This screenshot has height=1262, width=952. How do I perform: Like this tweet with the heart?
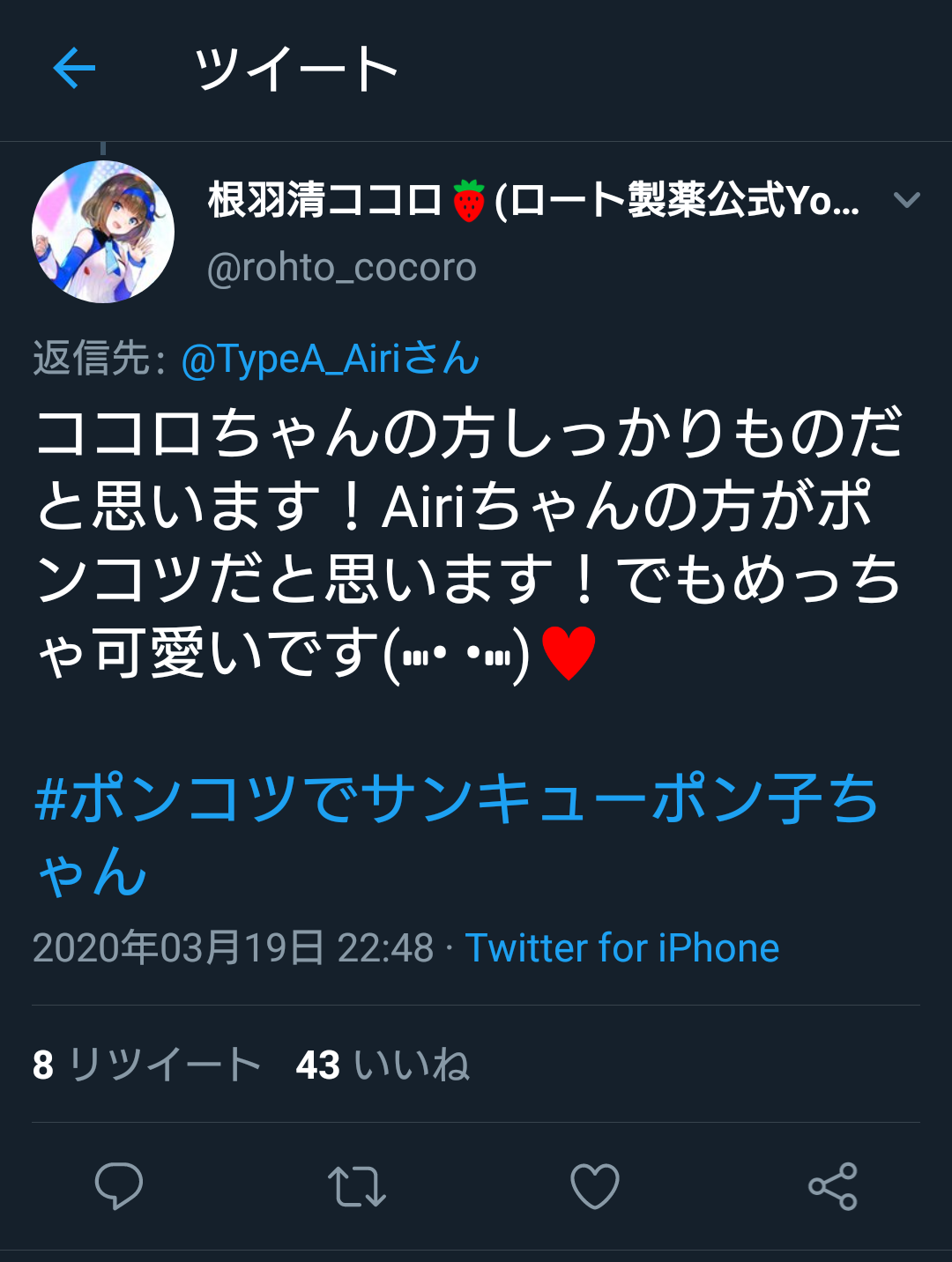595,1185
